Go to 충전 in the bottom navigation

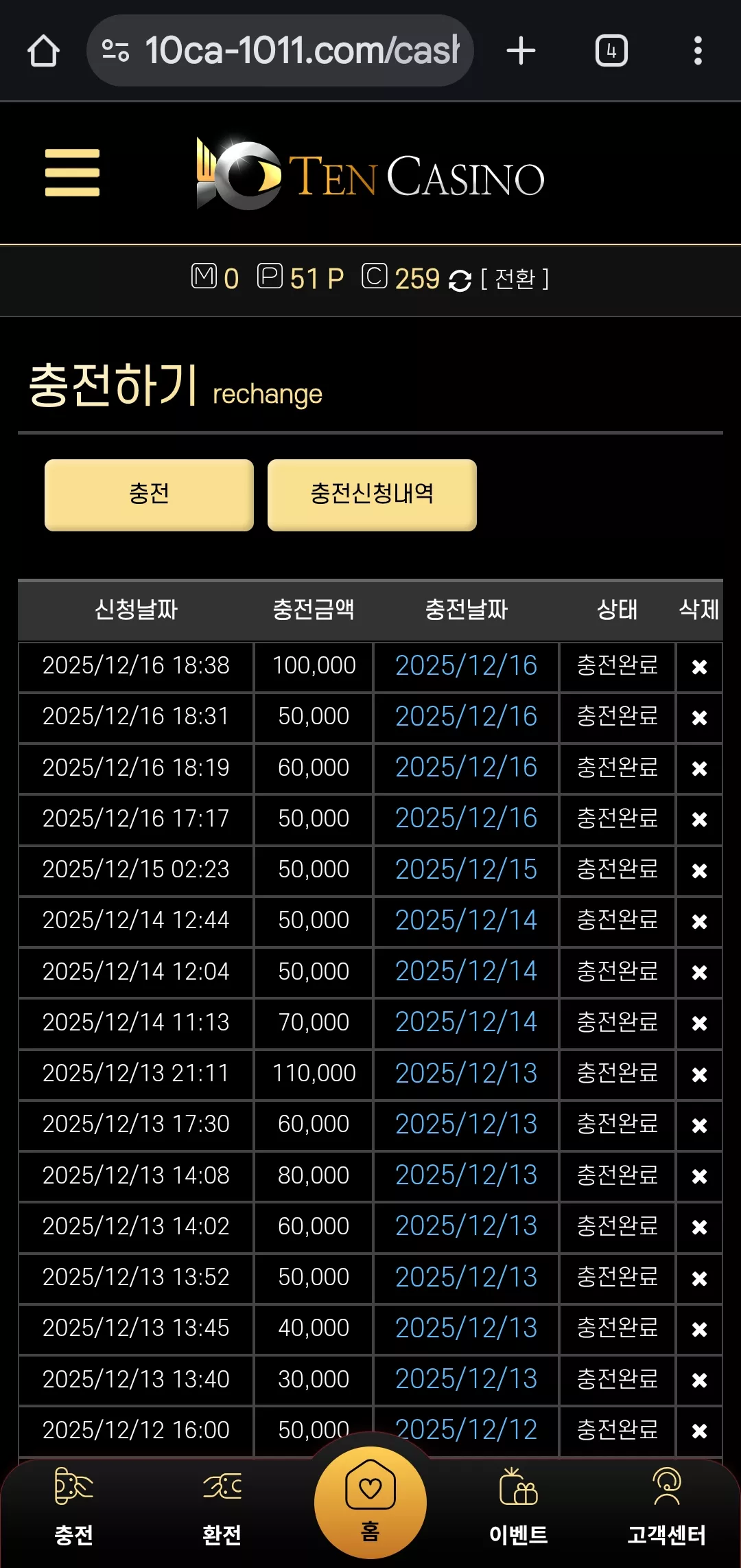(73, 1506)
